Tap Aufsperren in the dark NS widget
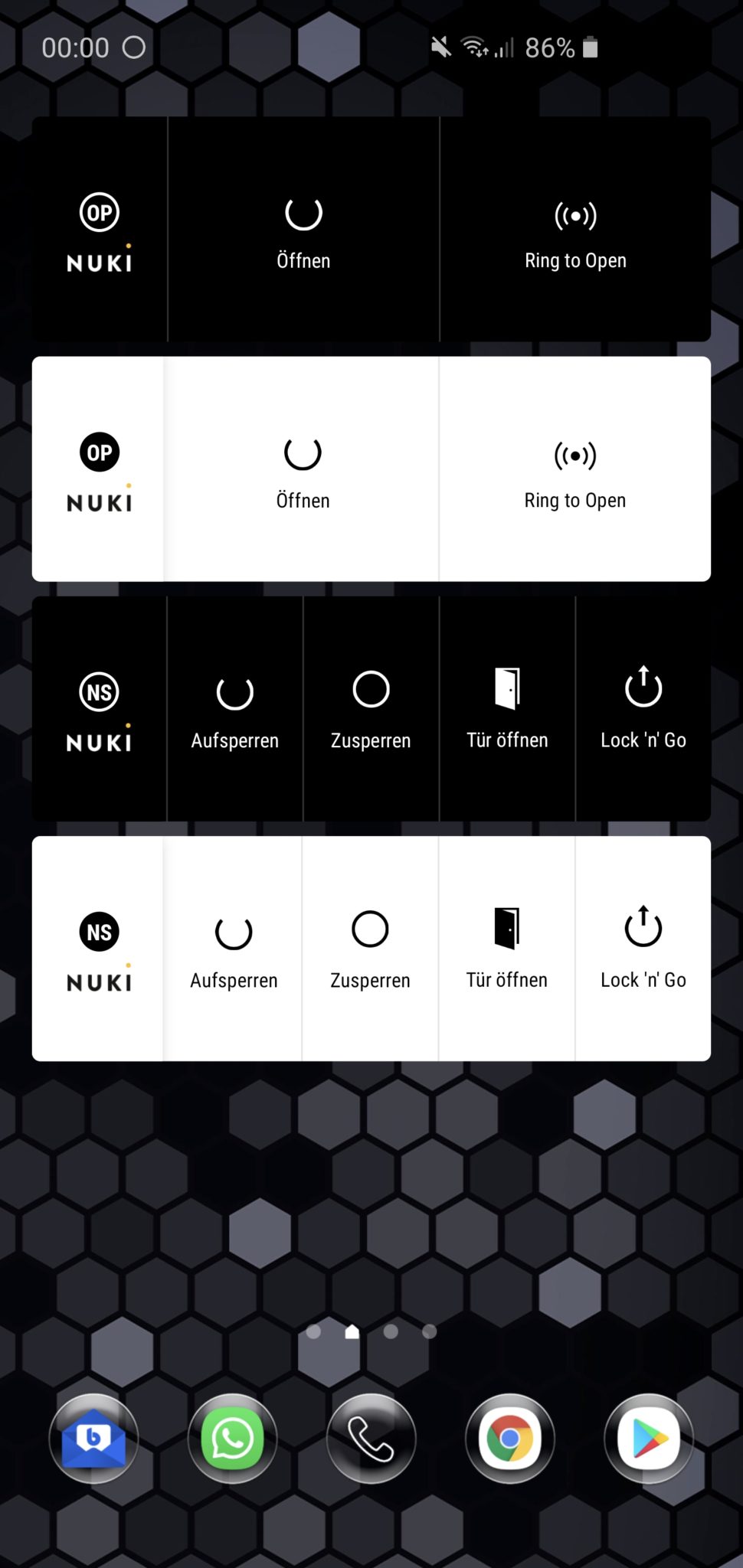 coord(234,709)
